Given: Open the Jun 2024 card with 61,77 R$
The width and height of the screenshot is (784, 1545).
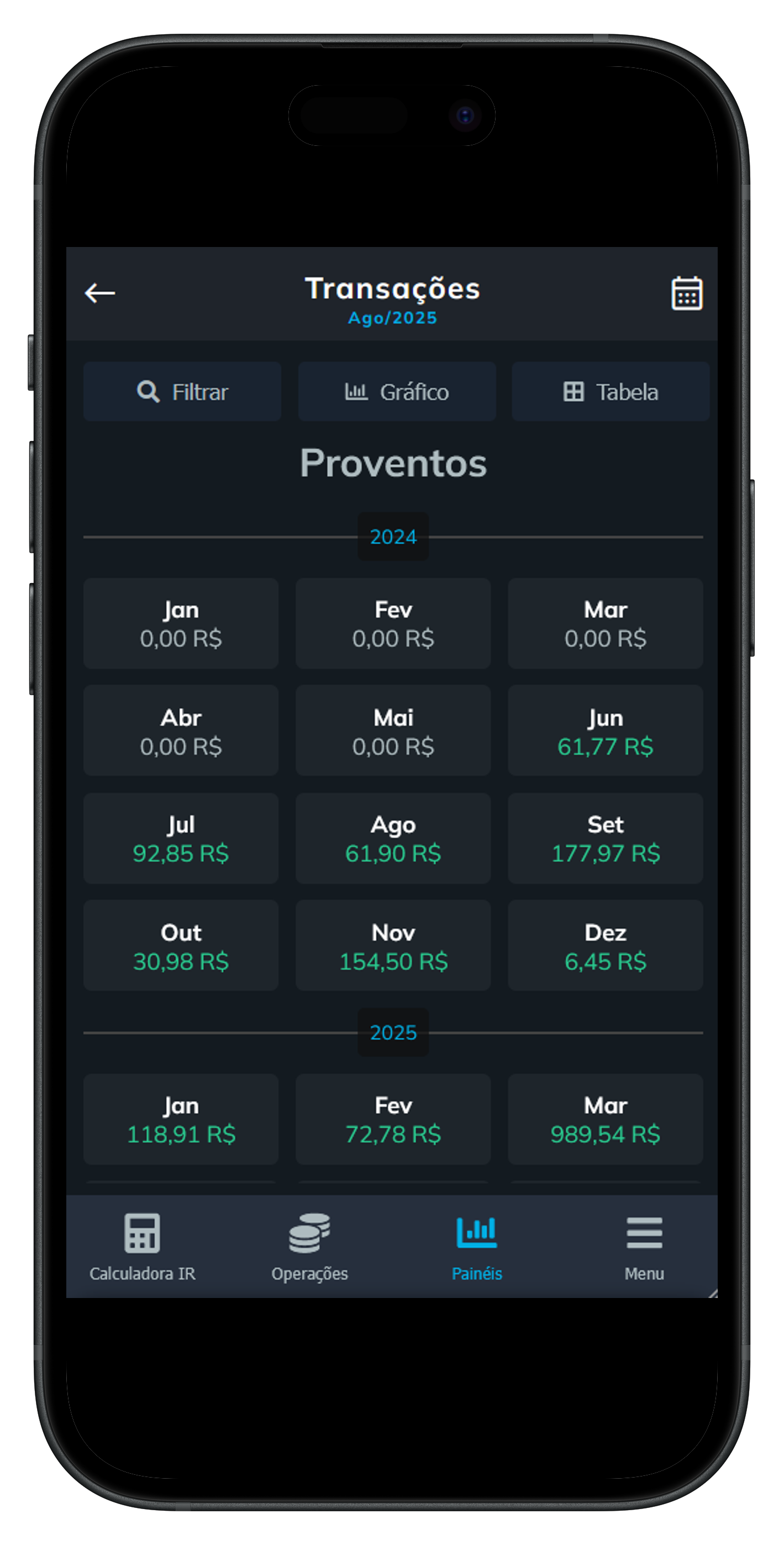Looking at the screenshot, I should [x=604, y=731].
